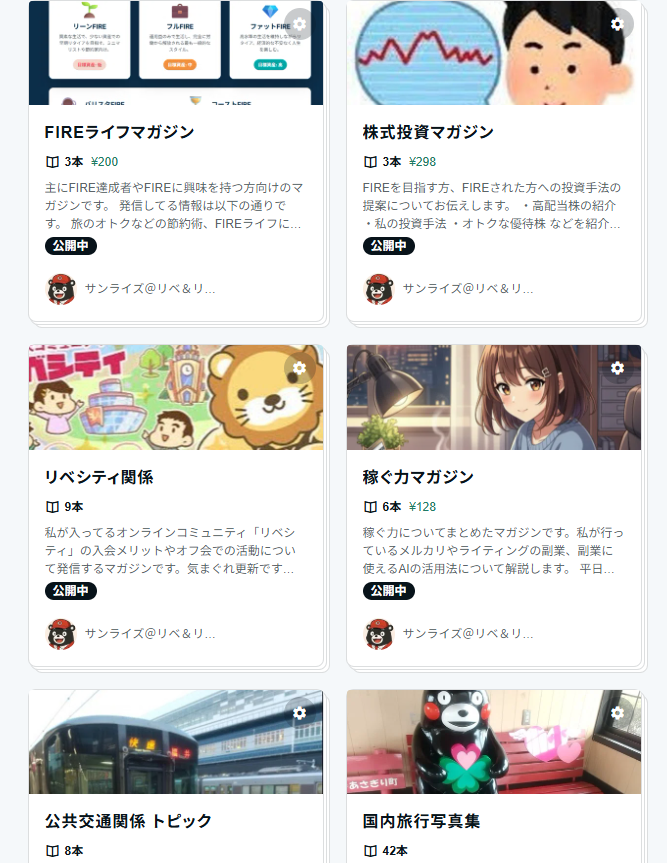Open author profile under リベシティ関係

149,634
